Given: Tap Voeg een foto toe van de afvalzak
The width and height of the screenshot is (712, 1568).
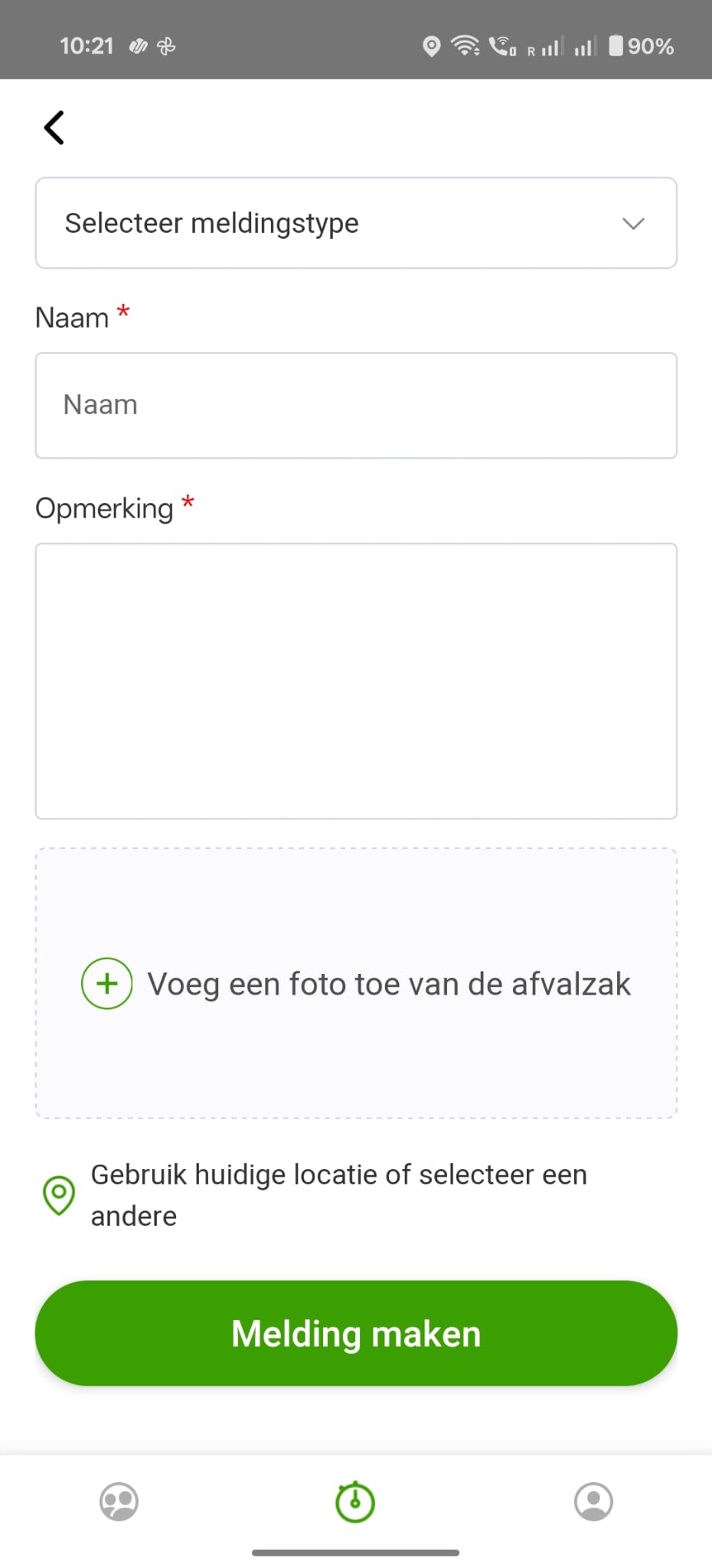Looking at the screenshot, I should pos(388,983).
